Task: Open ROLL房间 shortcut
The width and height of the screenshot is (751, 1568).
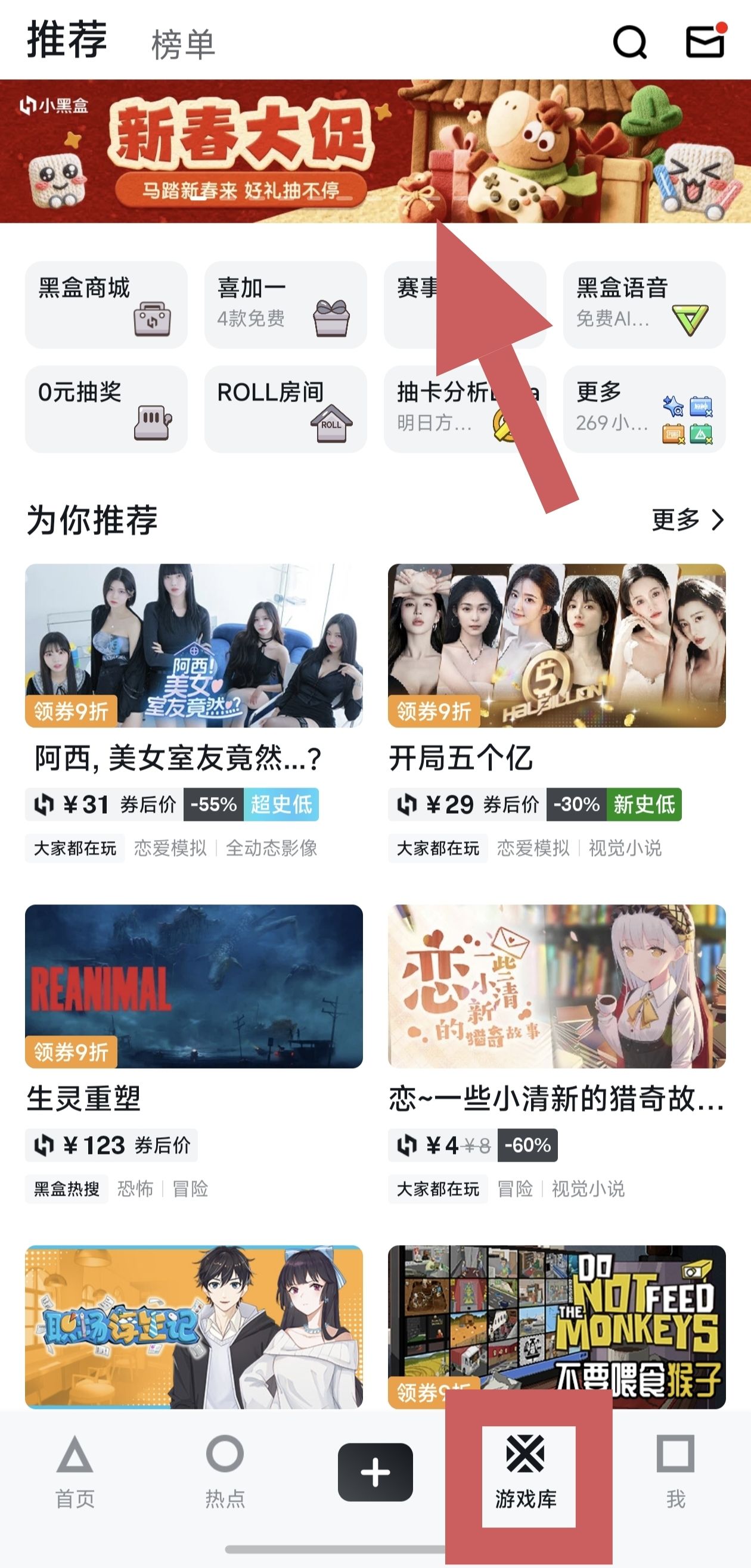Action: (285, 409)
